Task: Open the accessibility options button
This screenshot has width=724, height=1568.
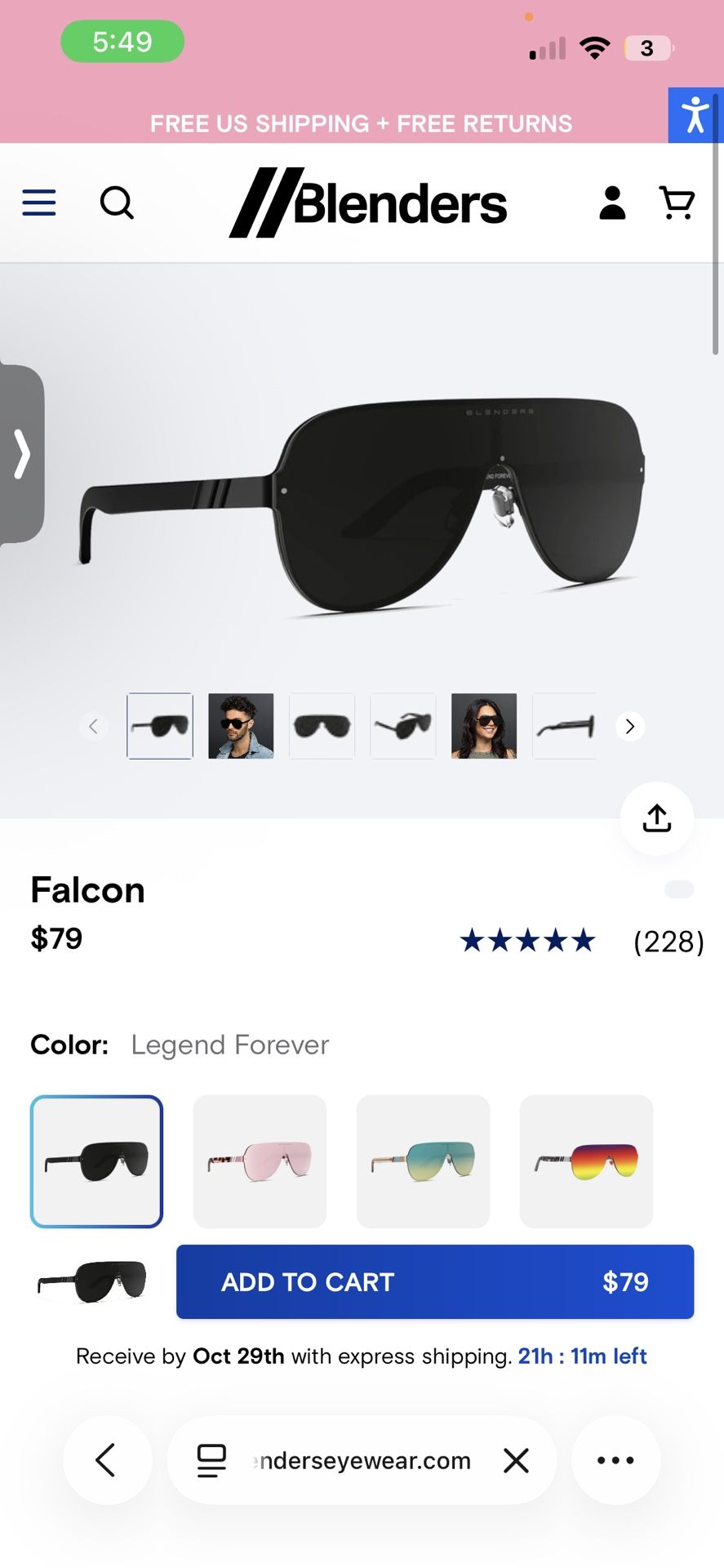Action: coord(695,115)
